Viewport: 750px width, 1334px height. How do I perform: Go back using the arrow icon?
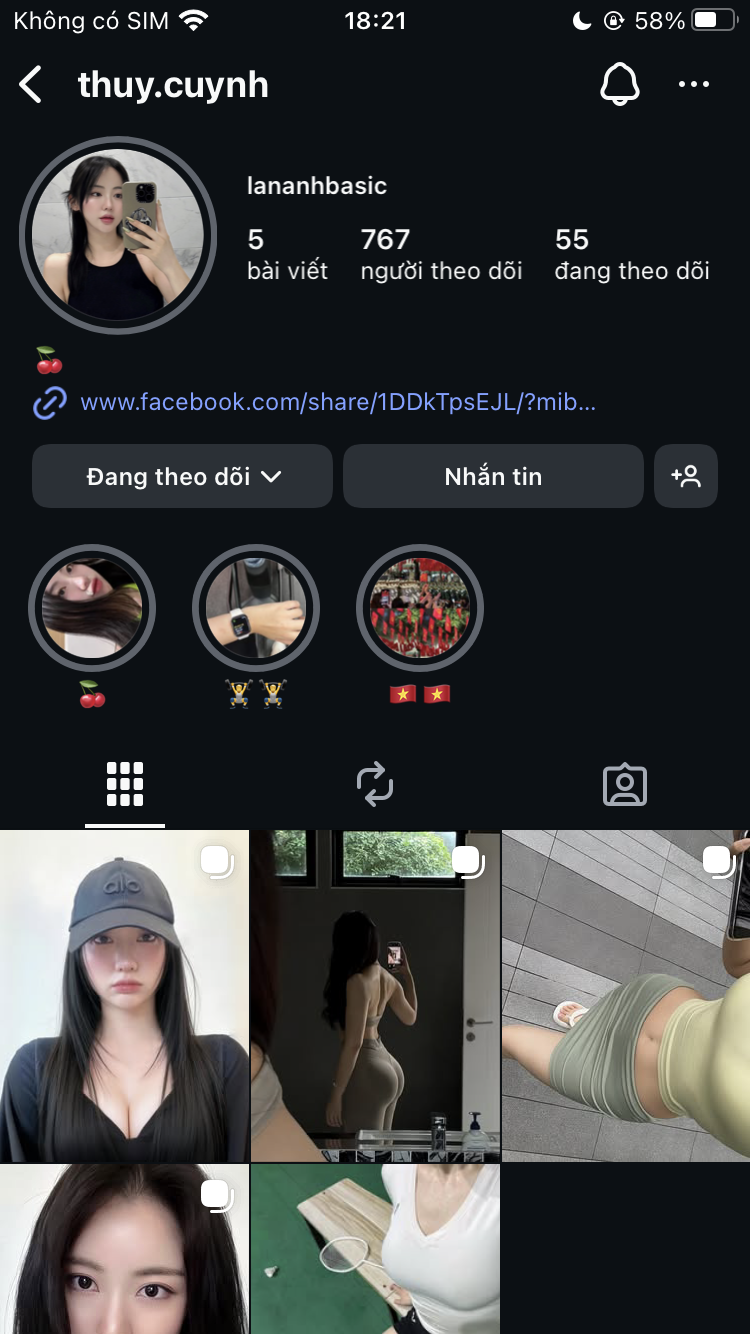coord(31,85)
